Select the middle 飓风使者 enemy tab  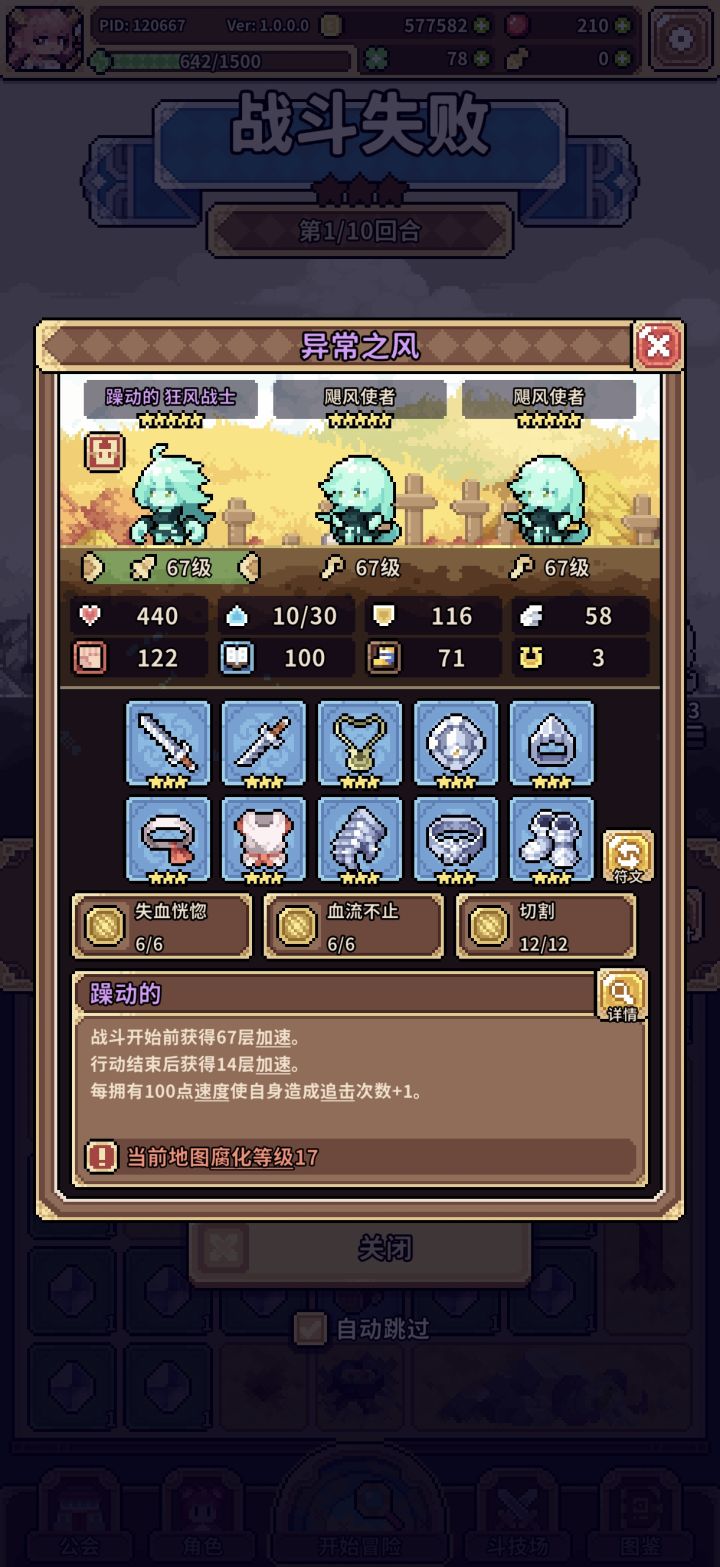(360, 397)
